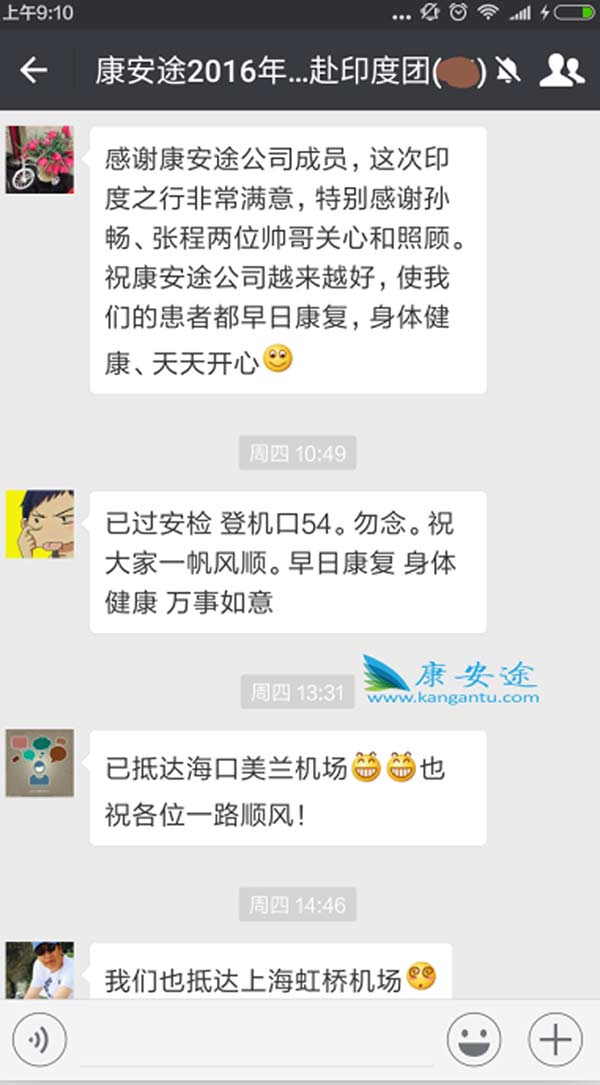Open the emoji picker
This screenshot has width=600, height=1085.
pyautogui.click(x=474, y=1039)
